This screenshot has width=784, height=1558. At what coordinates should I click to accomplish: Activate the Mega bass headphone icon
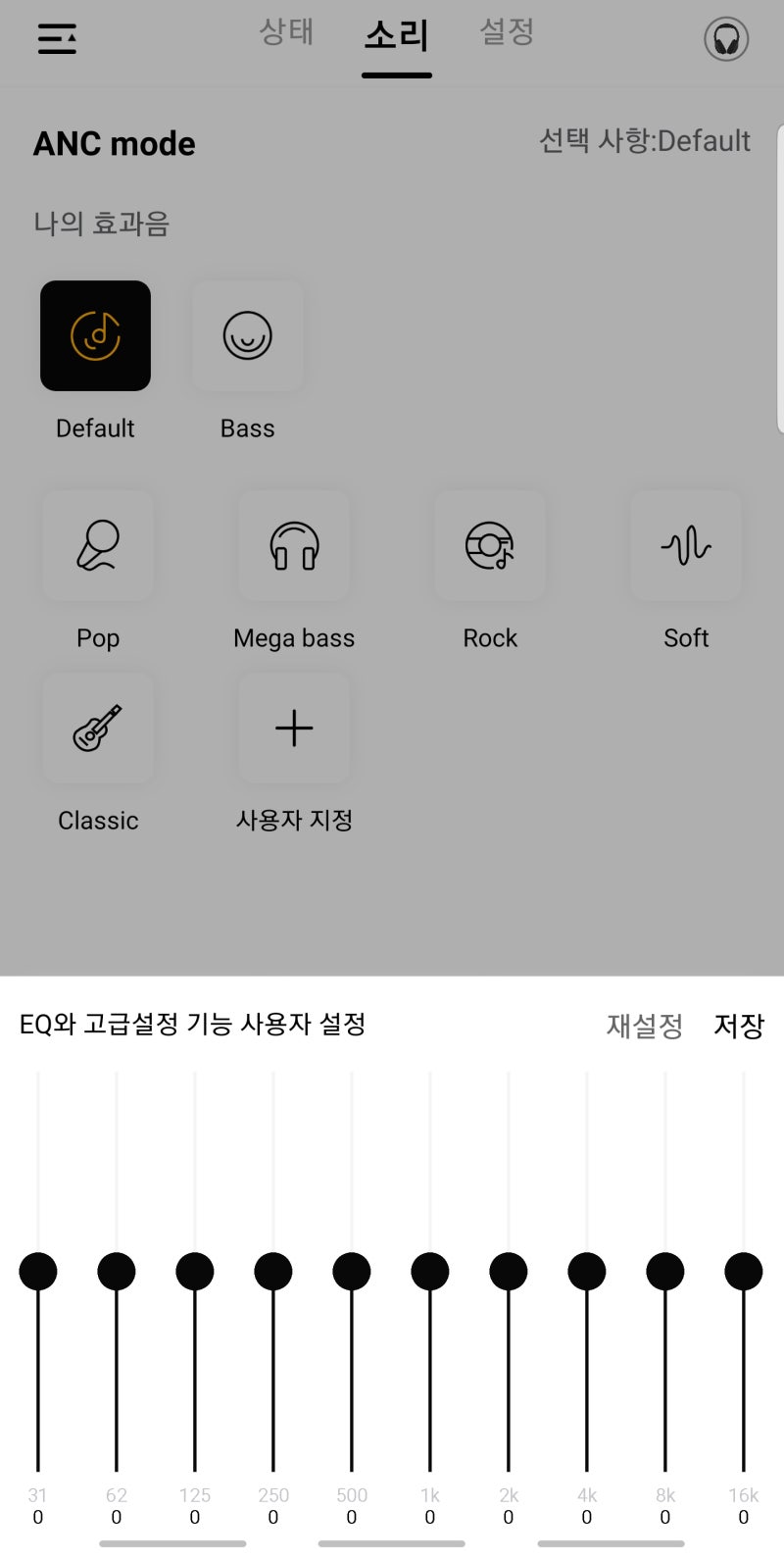point(294,546)
